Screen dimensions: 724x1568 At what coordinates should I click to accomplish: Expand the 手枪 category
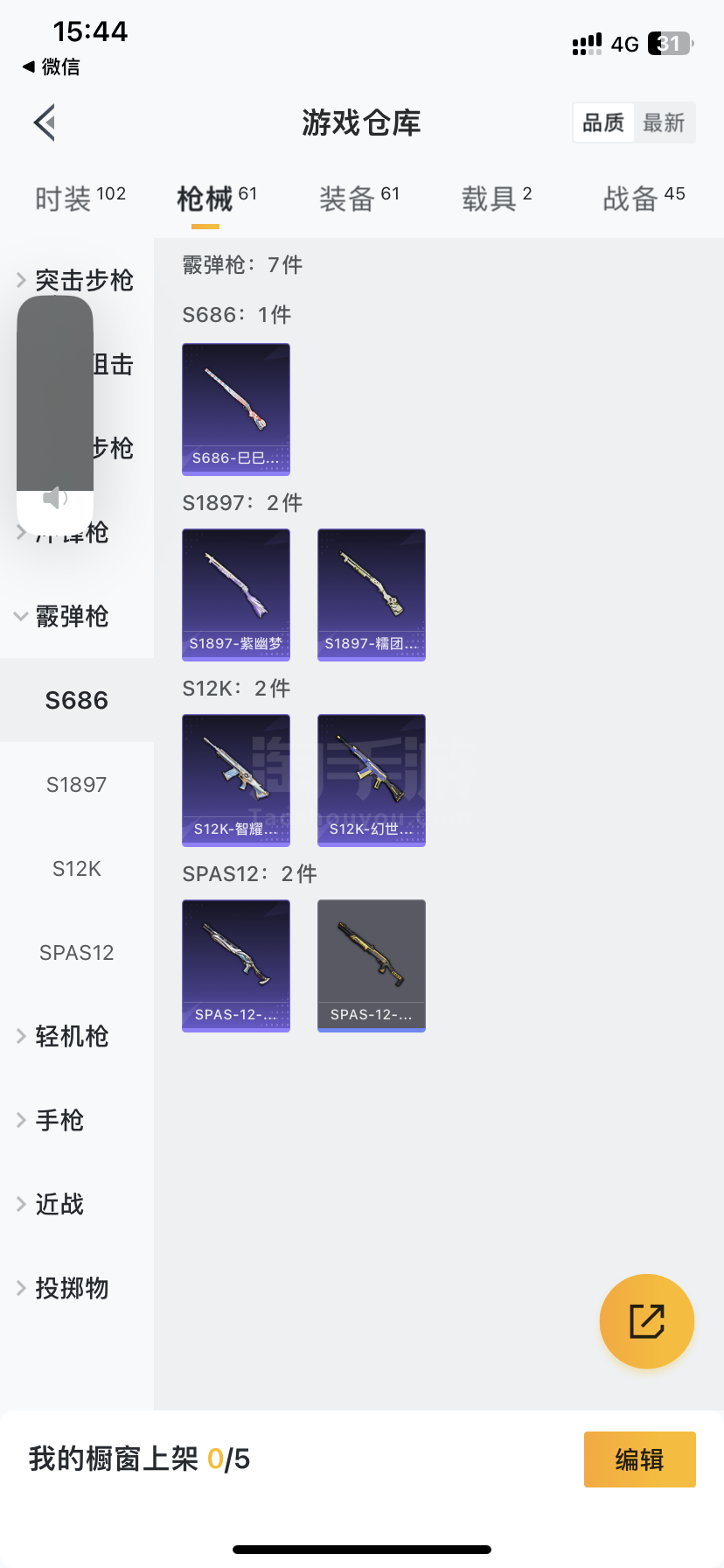point(59,1120)
